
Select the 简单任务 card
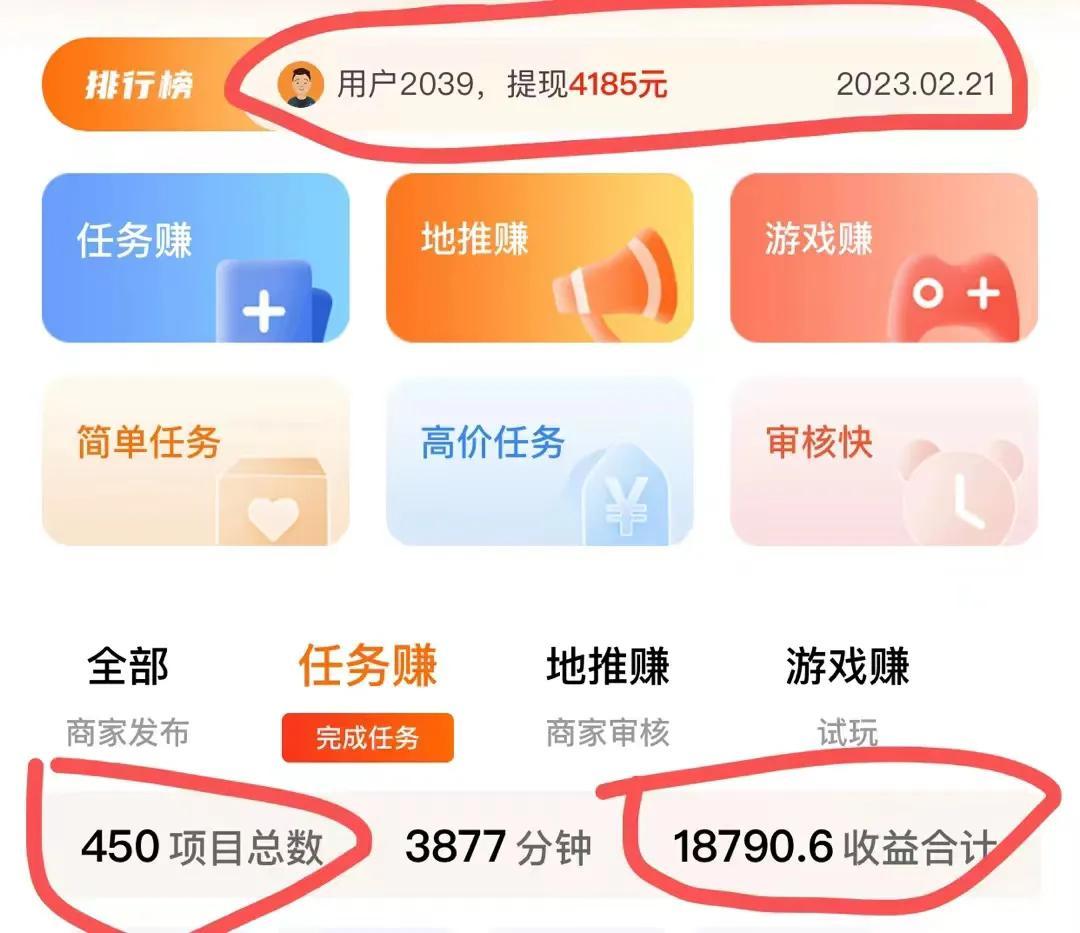click(195, 461)
